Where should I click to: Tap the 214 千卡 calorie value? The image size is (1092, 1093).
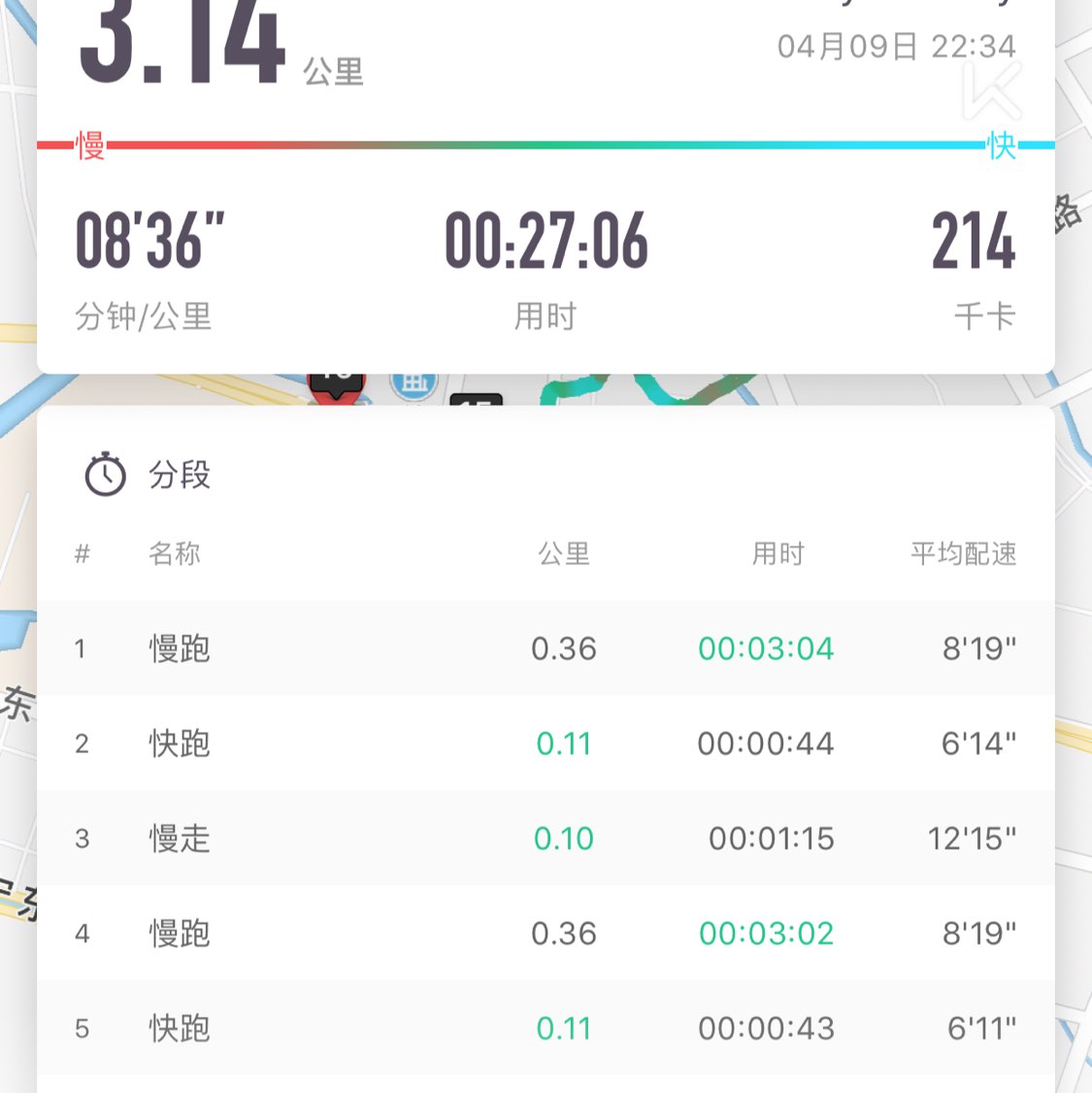972,248
